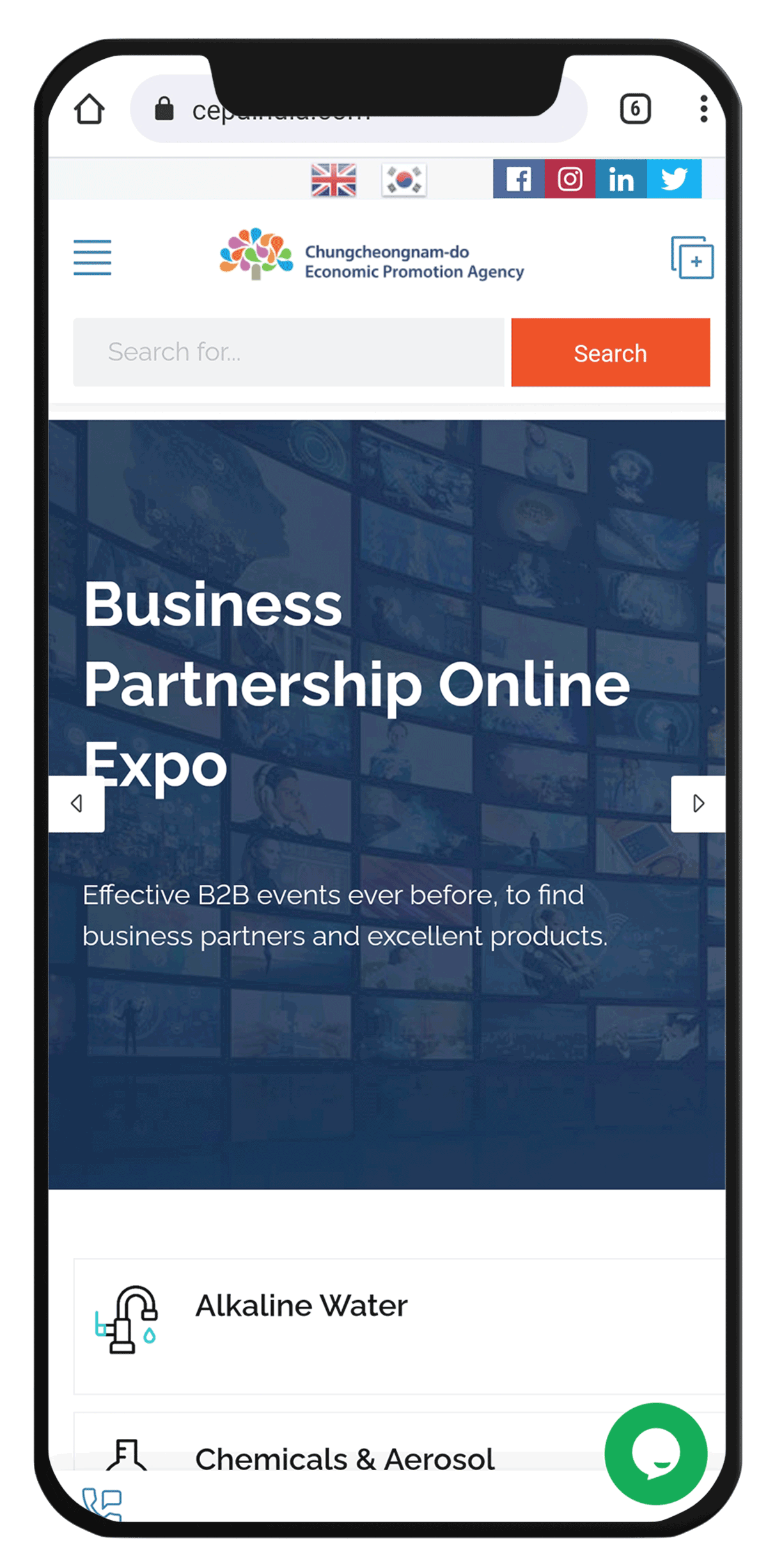Open the green chat bubble
Image resolution: width=775 pixels, height=1568 pixels.
coord(655,1454)
